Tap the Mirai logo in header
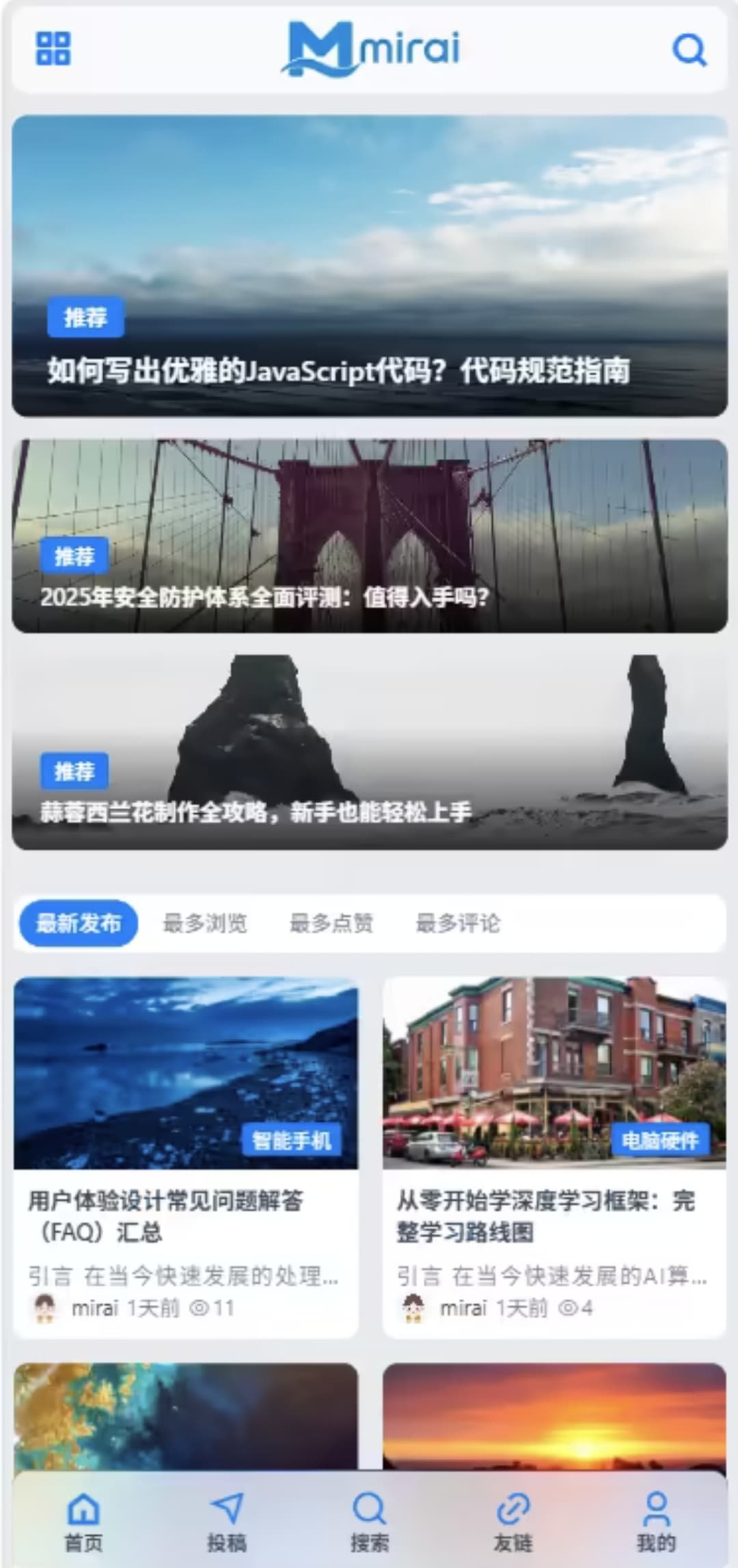 (x=371, y=48)
